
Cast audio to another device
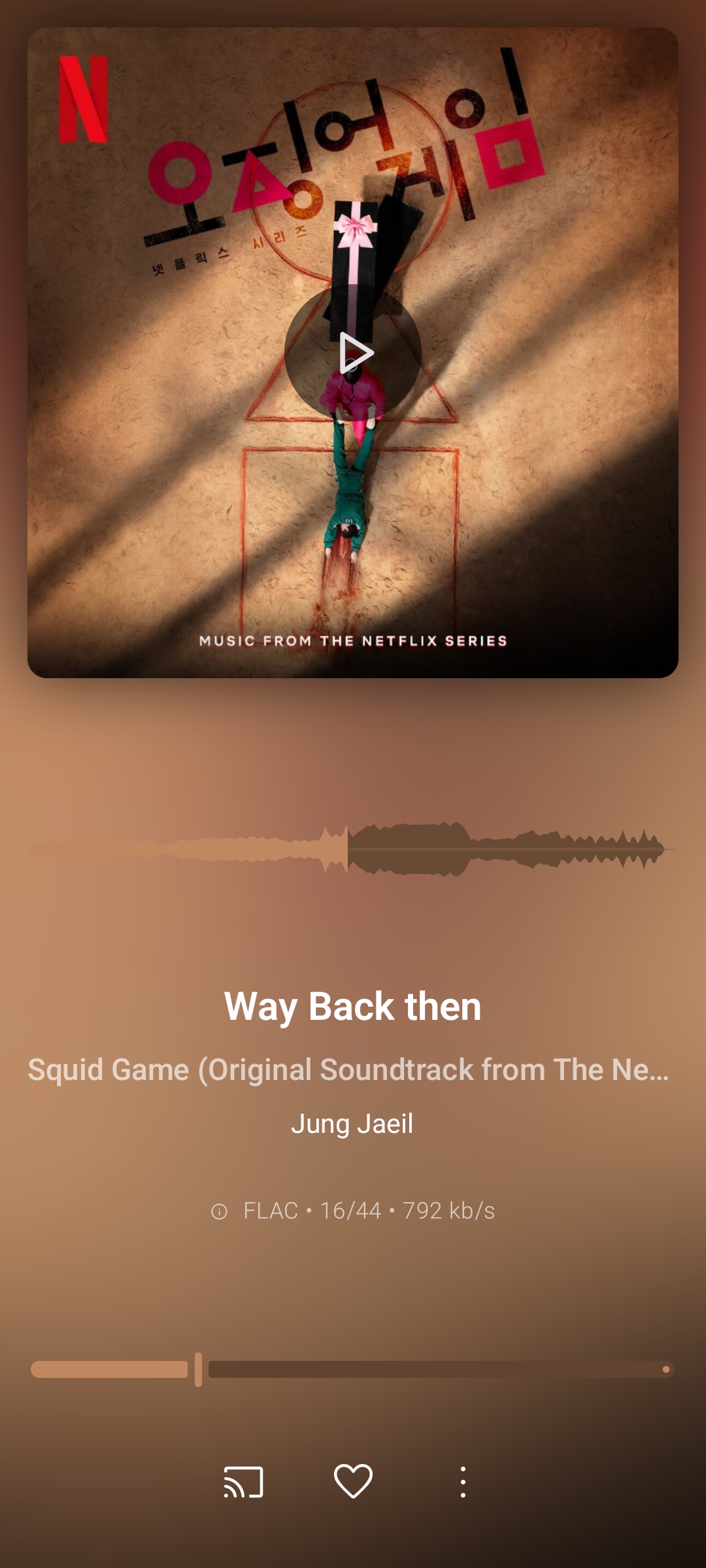click(243, 1482)
